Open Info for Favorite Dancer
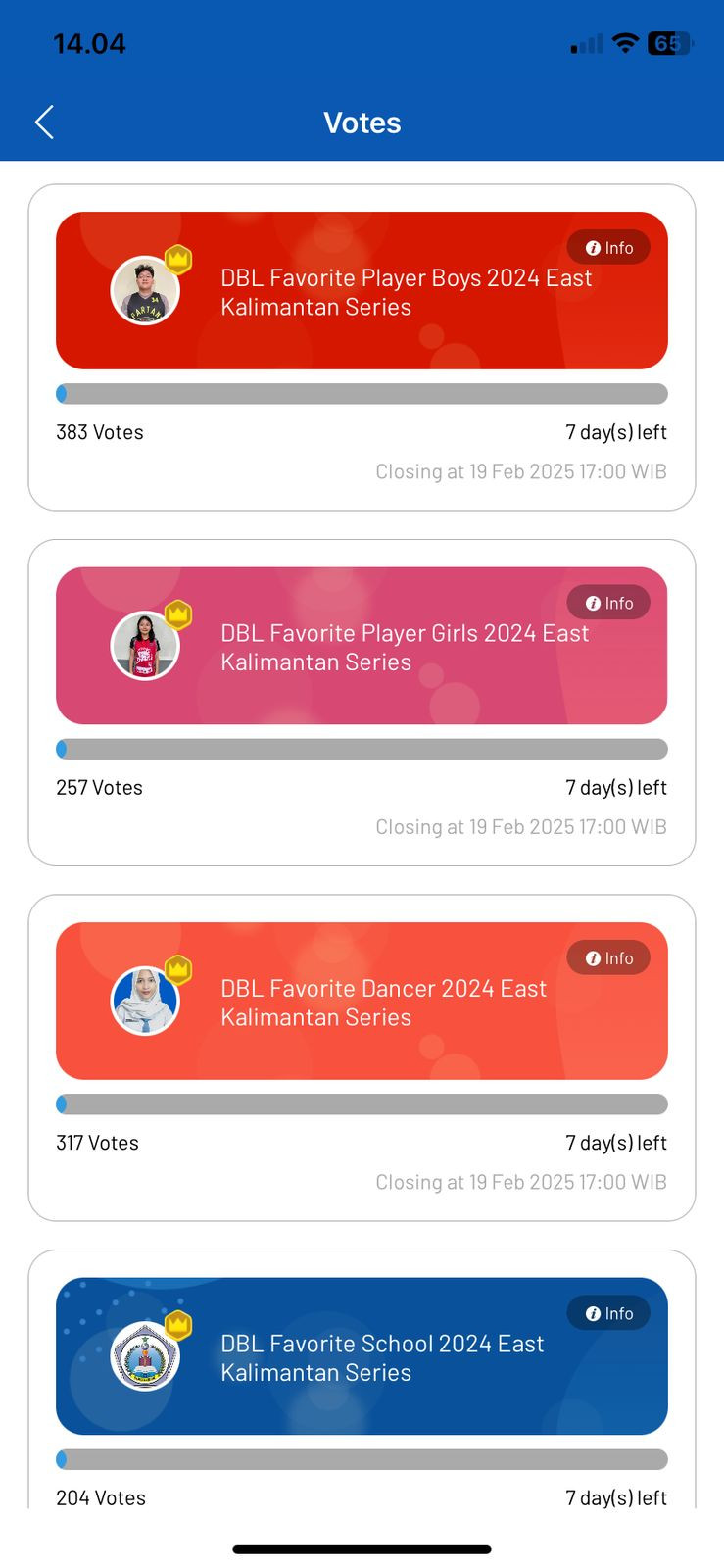 click(x=608, y=958)
